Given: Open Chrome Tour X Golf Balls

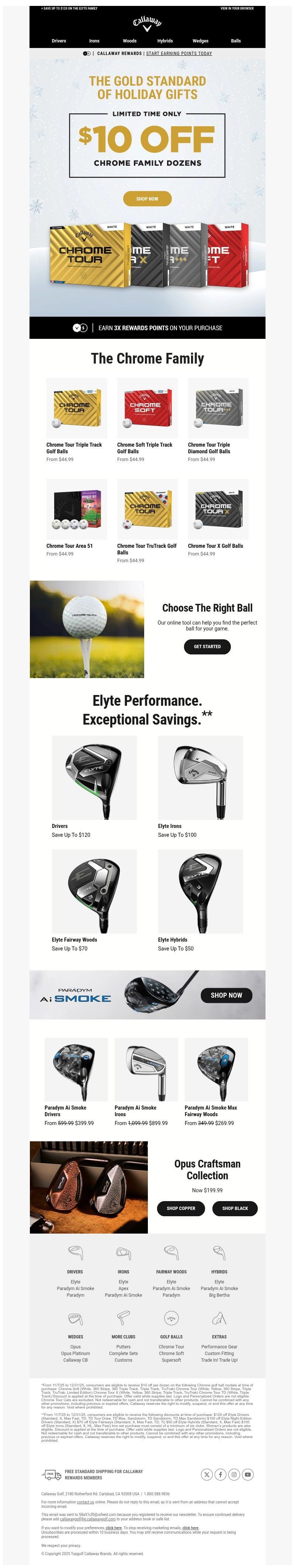Looking at the screenshot, I should (218, 509).
